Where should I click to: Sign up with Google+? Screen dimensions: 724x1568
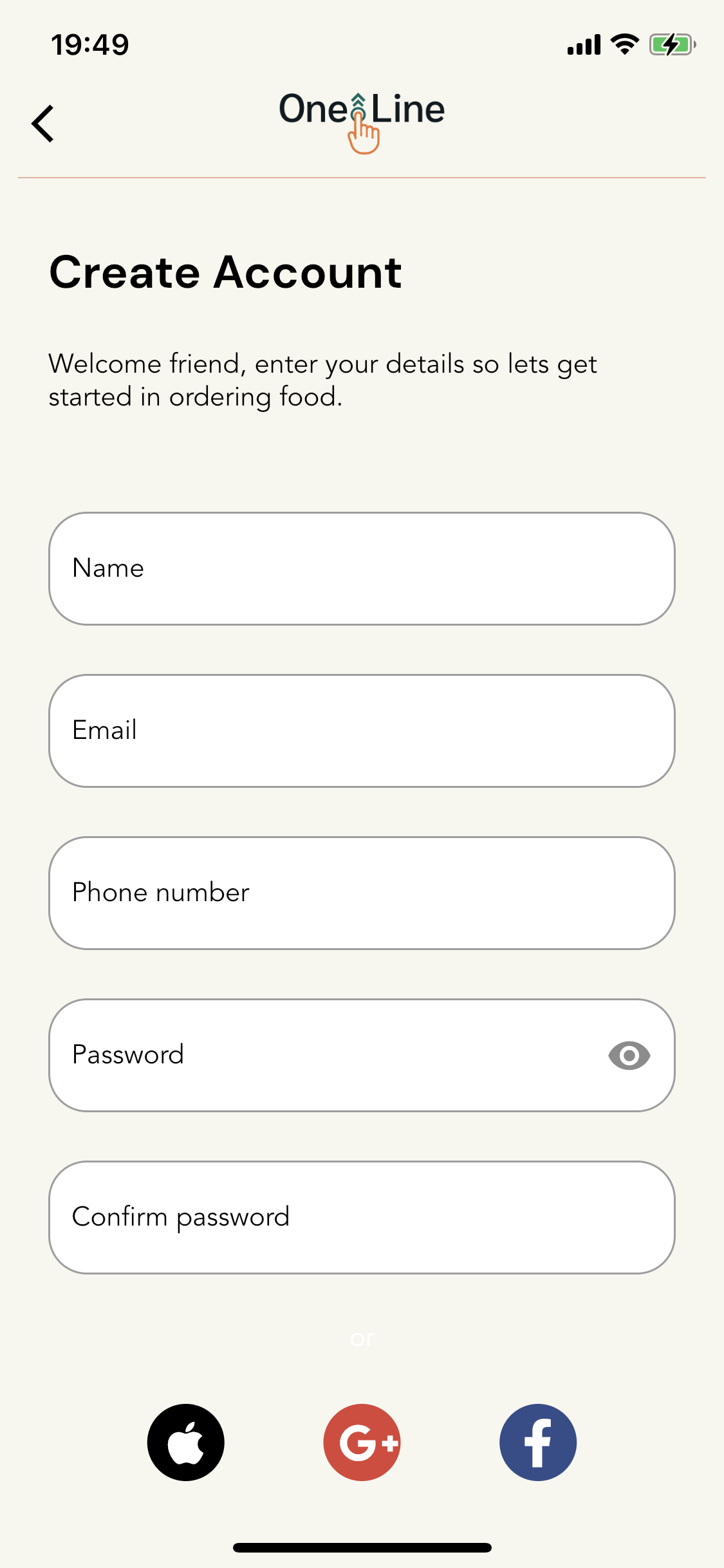[x=362, y=1442]
